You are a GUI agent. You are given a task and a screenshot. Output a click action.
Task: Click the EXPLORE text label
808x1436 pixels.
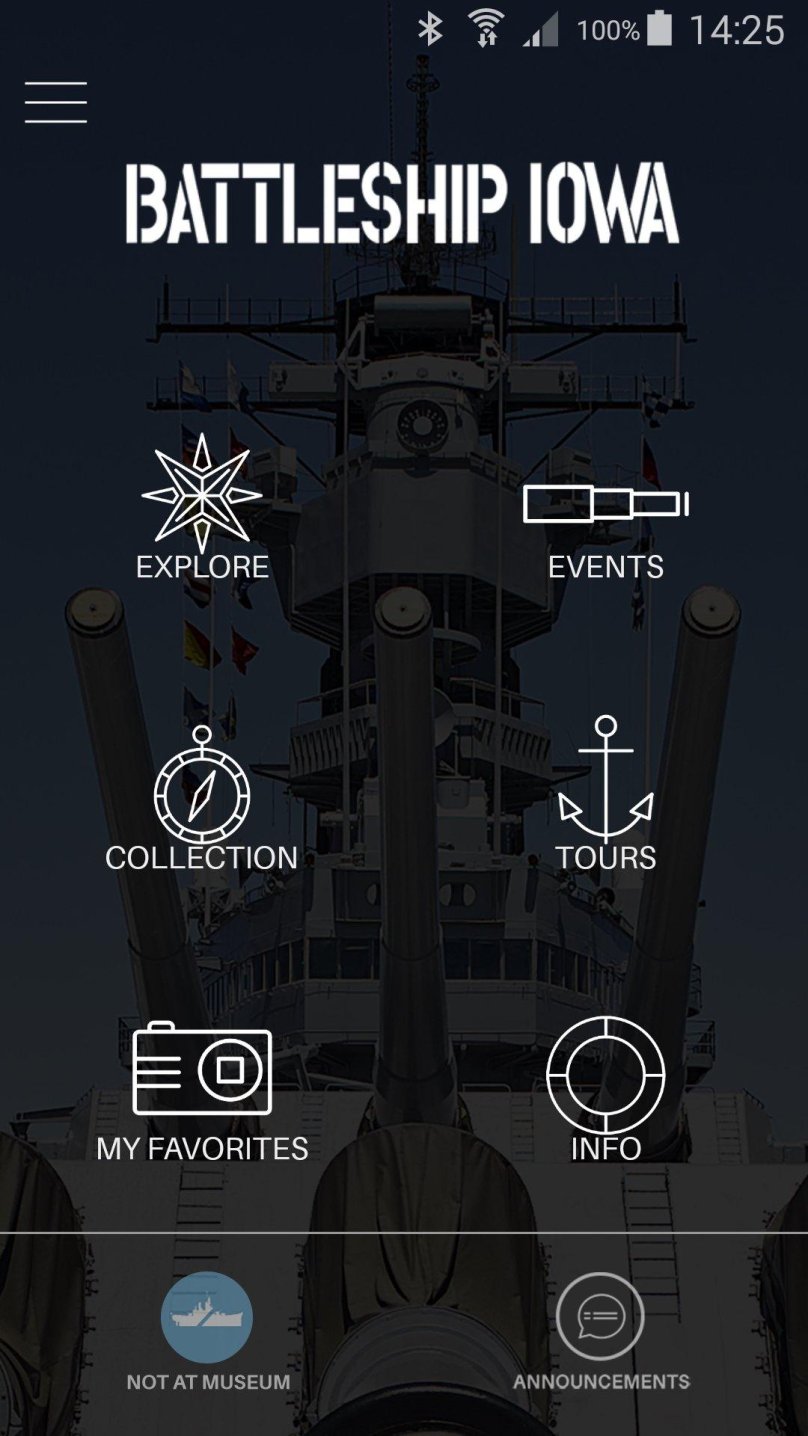[x=204, y=567]
